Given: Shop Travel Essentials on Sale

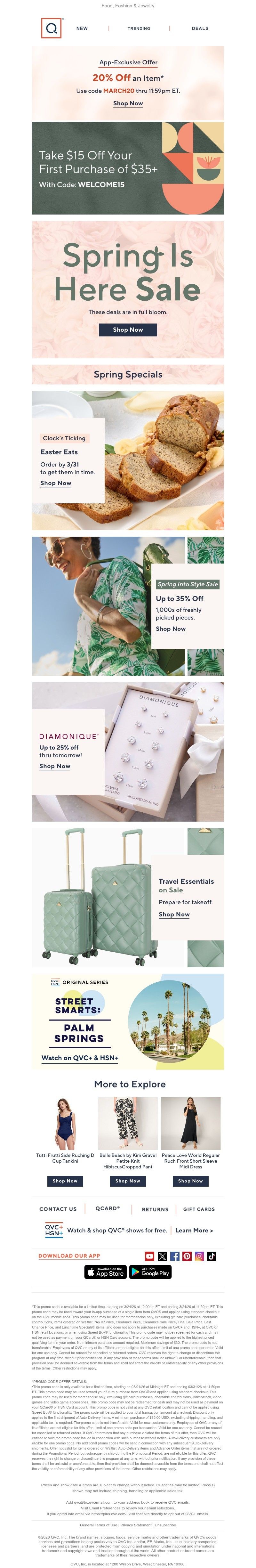Looking at the screenshot, I should click(174, 914).
